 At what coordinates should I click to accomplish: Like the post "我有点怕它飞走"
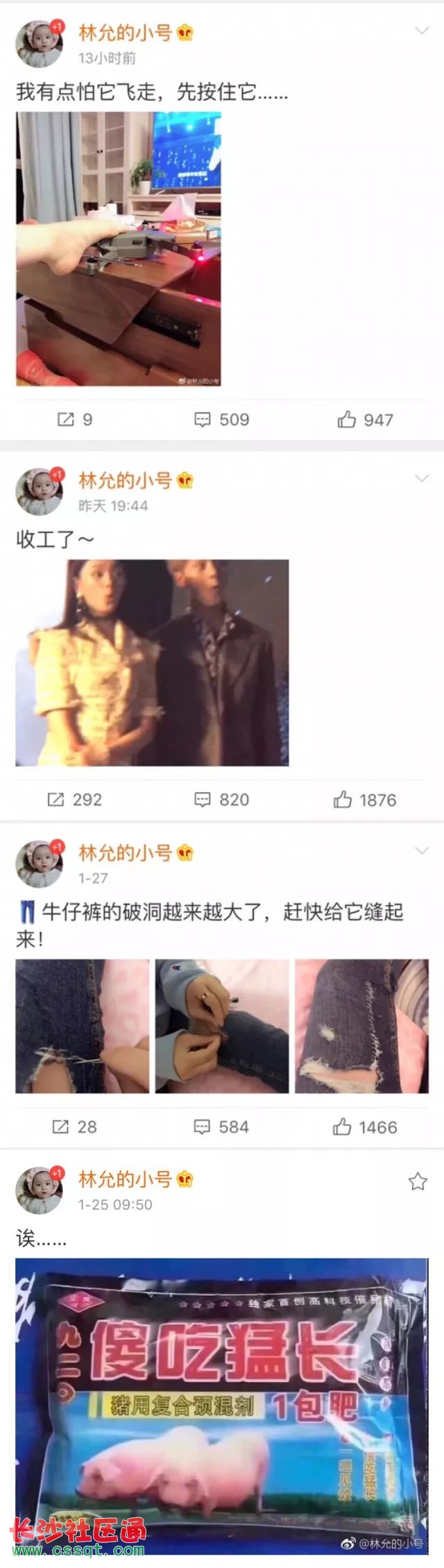pyautogui.click(x=365, y=419)
